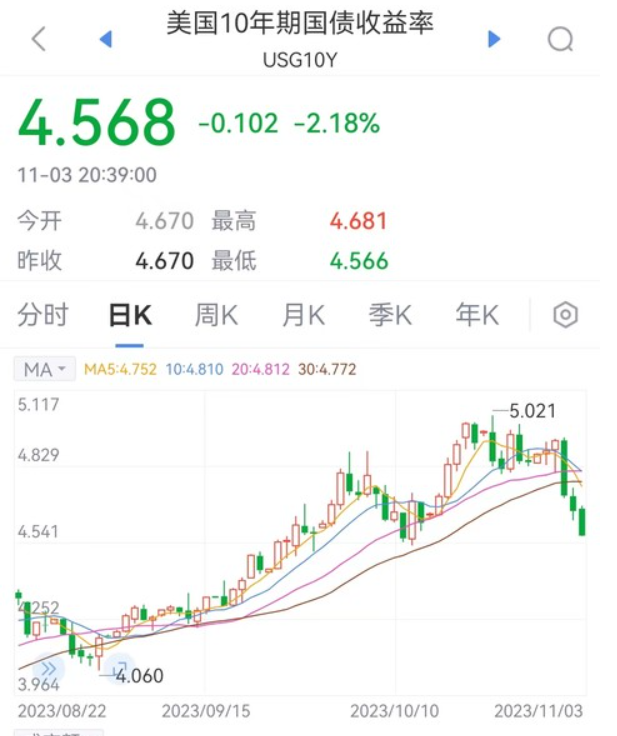This screenshot has height=736, width=617.
Task: Open the 年K chart tab
Action: pyautogui.click(x=477, y=316)
